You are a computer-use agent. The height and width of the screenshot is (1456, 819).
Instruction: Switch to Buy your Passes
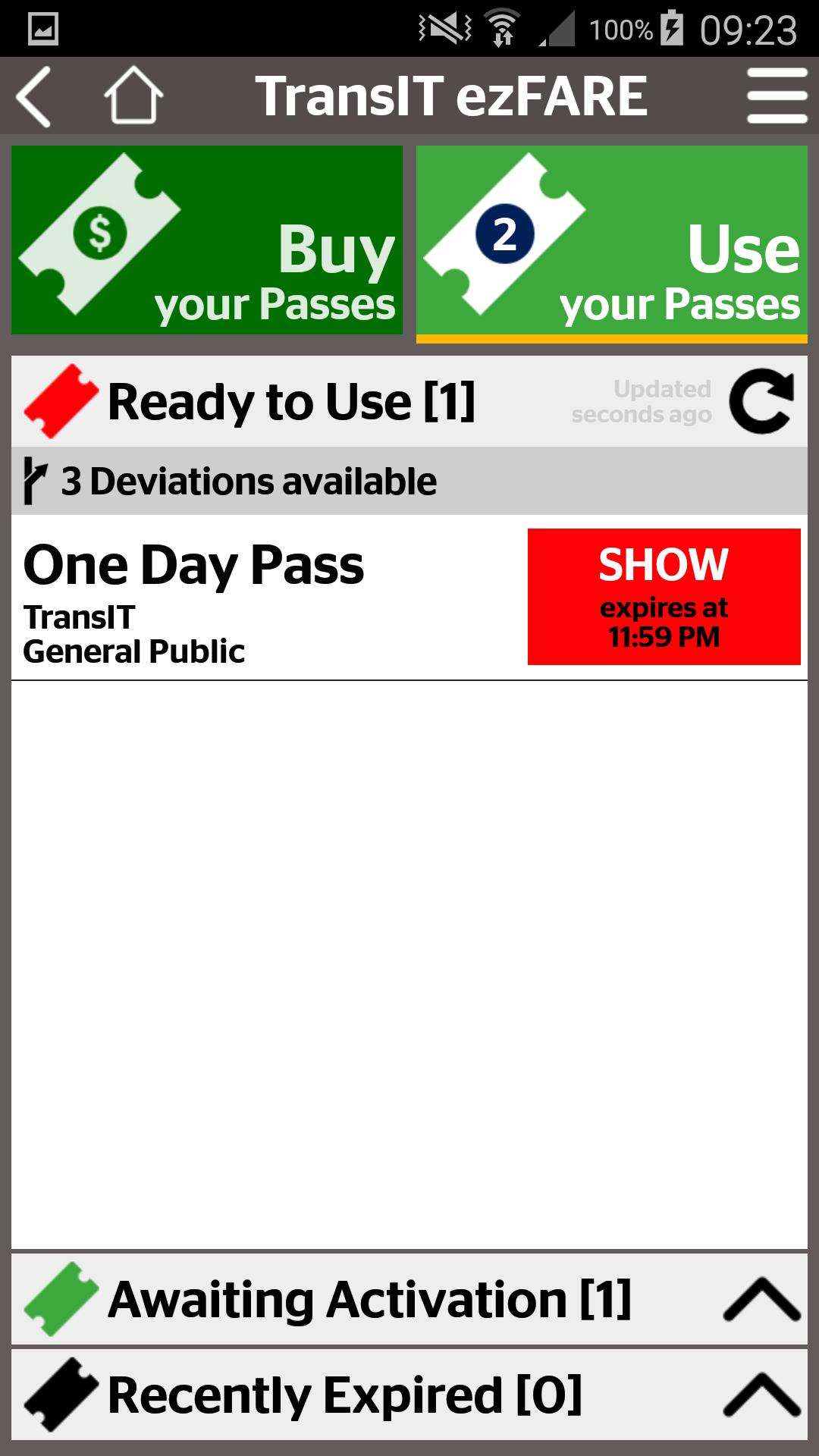click(x=206, y=240)
